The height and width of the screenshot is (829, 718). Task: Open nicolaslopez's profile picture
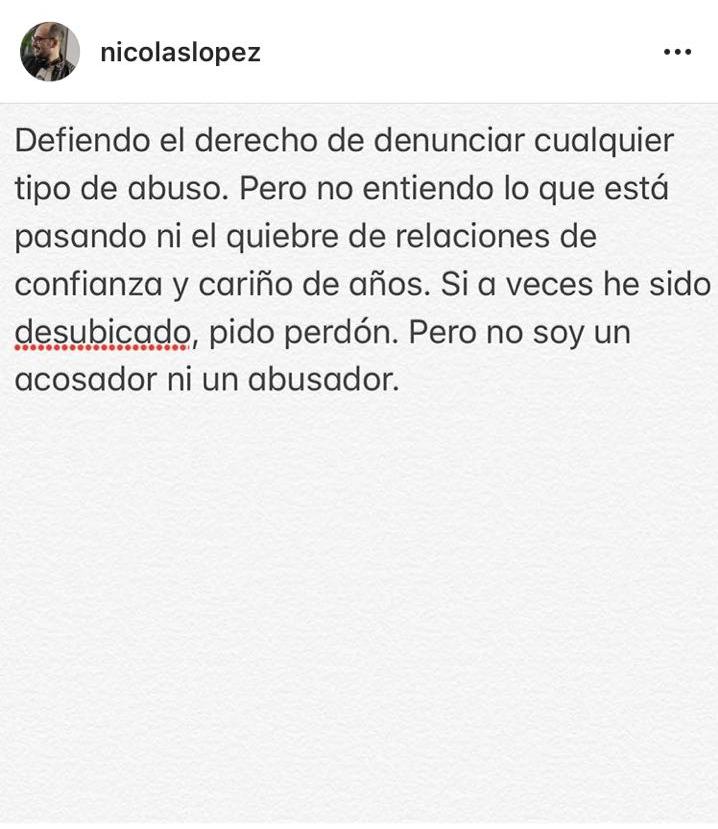[49, 52]
